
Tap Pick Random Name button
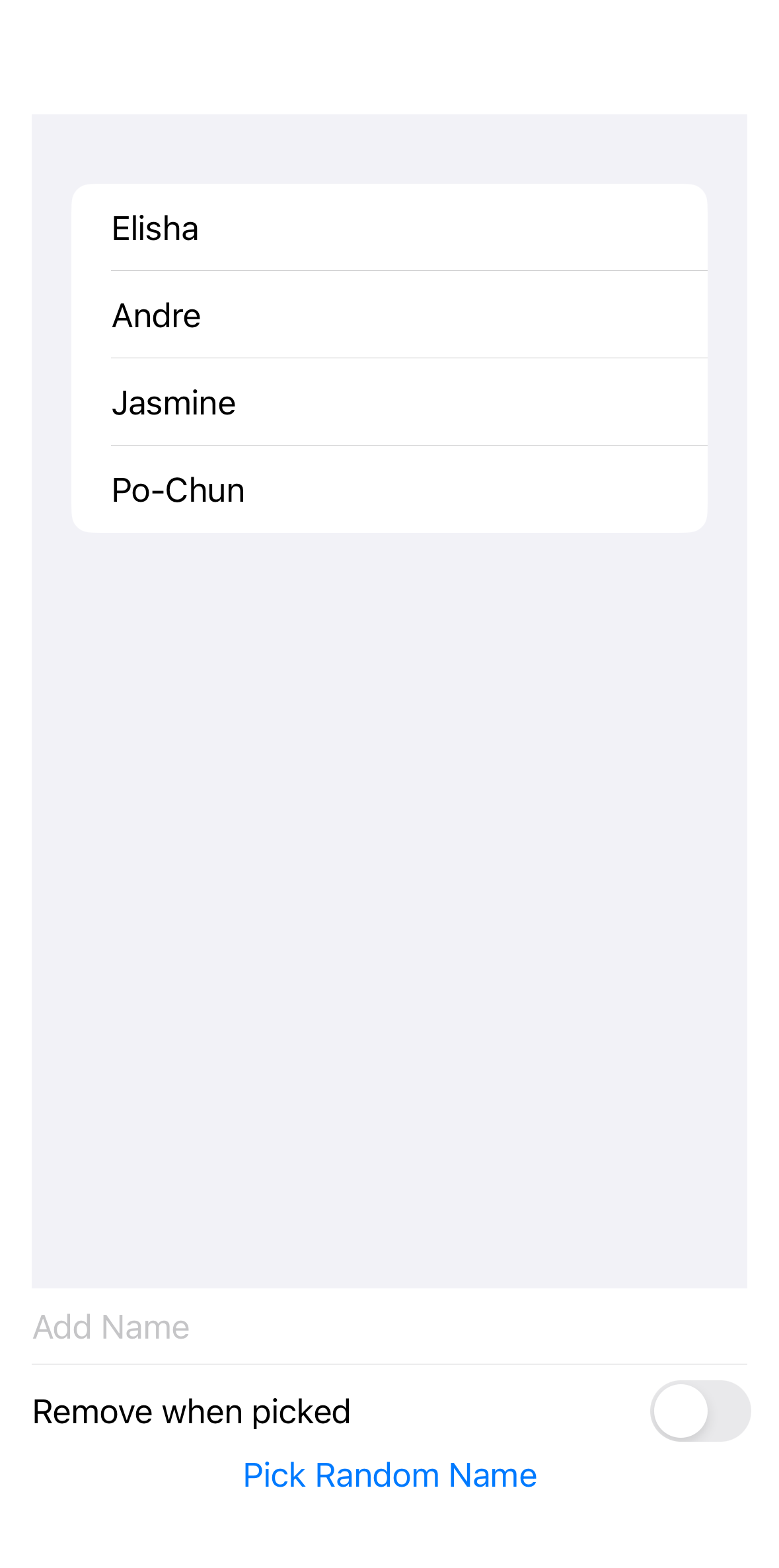[x=389, y=1475]
